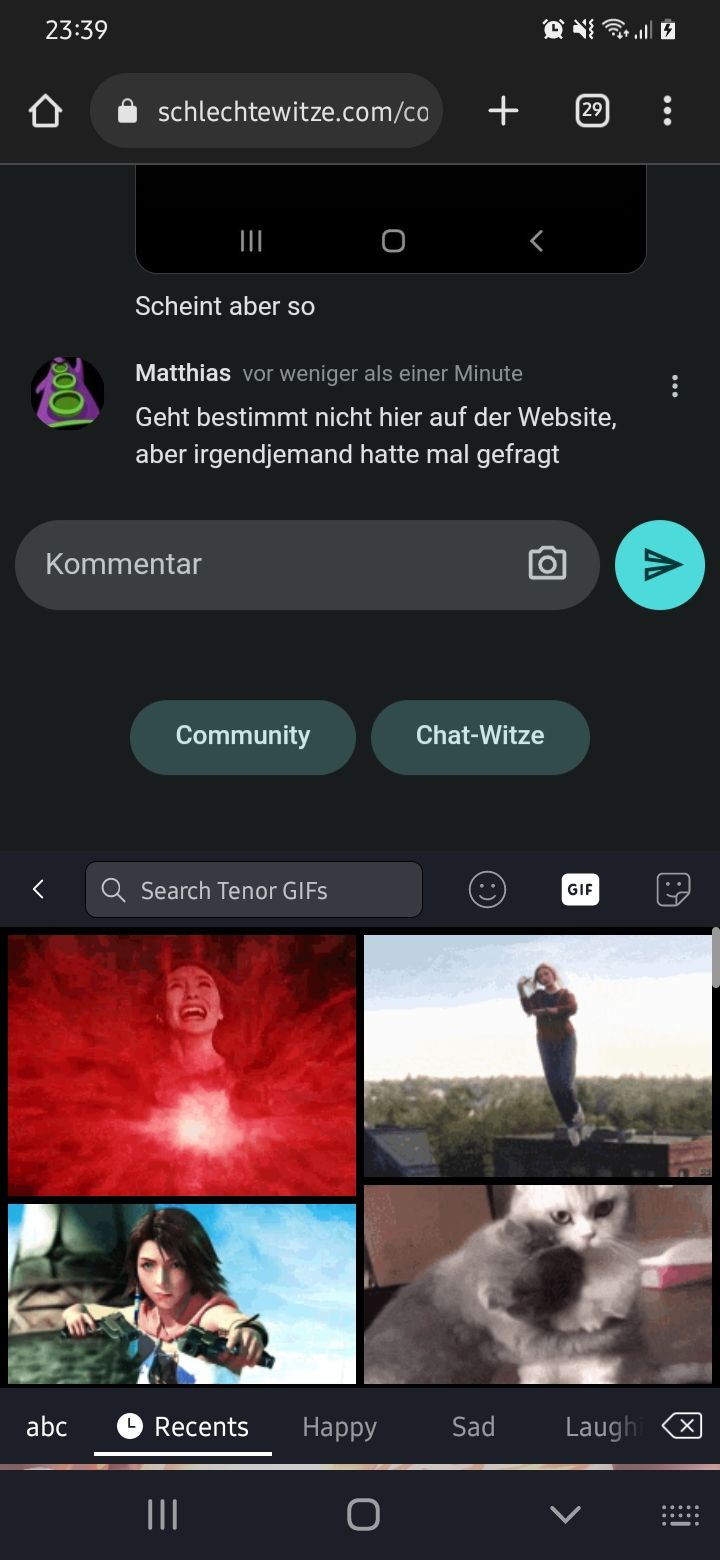This screenshot has height=1560, width=720.
Task: Go to the browser home page
Action: coord(45,111)
